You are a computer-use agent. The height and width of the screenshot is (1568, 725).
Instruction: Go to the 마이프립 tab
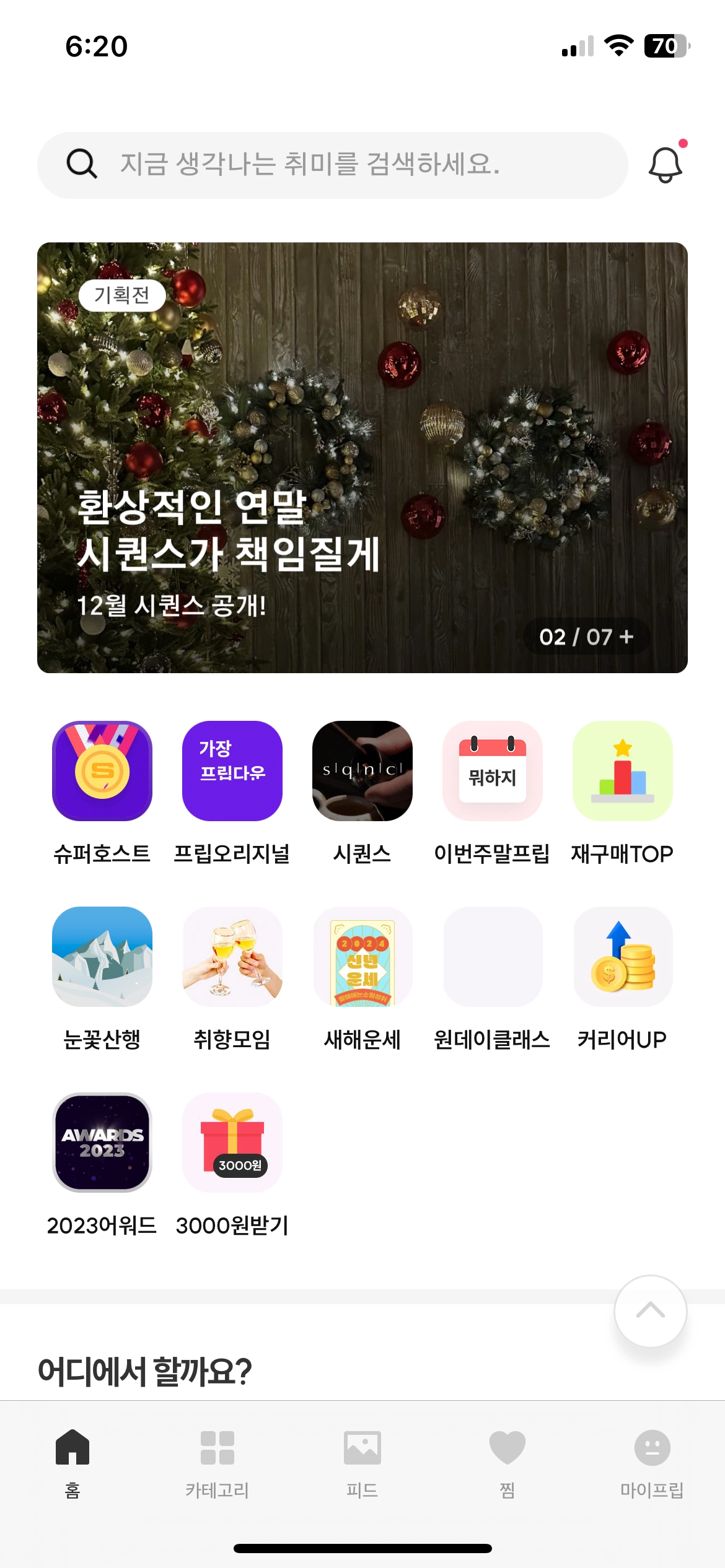click(x=652, y=1461)
